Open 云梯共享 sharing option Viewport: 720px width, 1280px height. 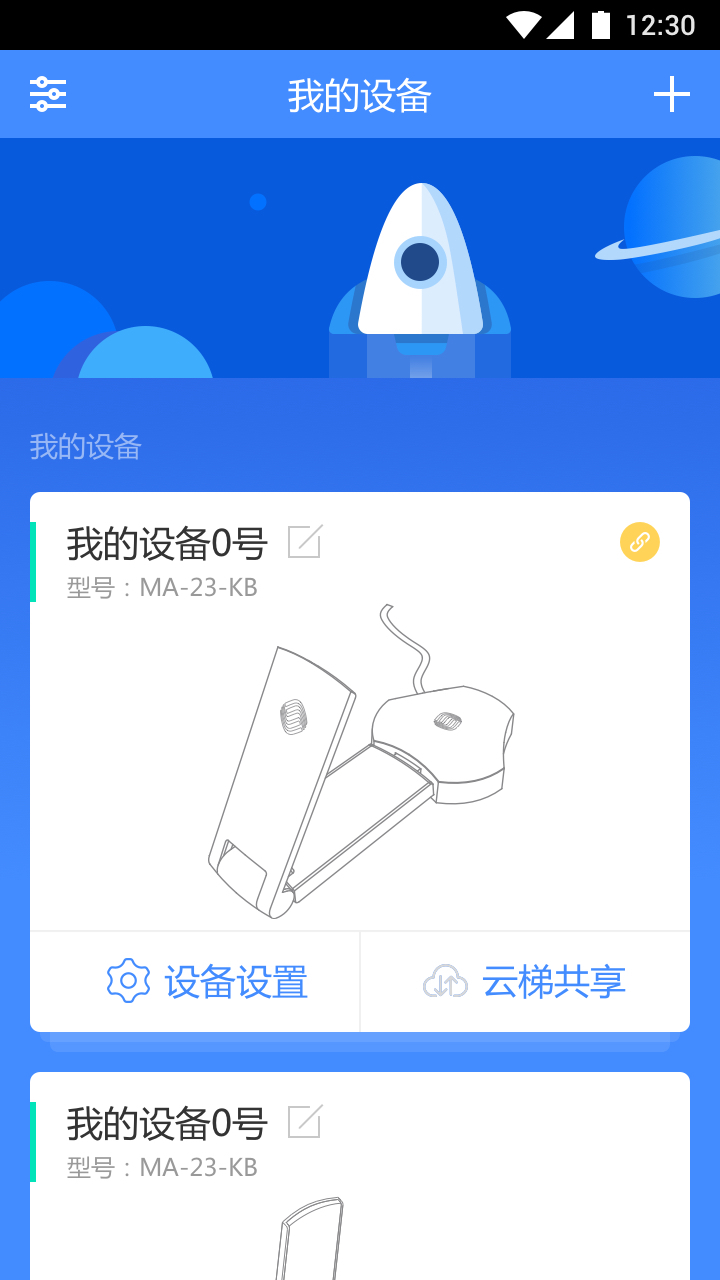click(x=525, y=982)
